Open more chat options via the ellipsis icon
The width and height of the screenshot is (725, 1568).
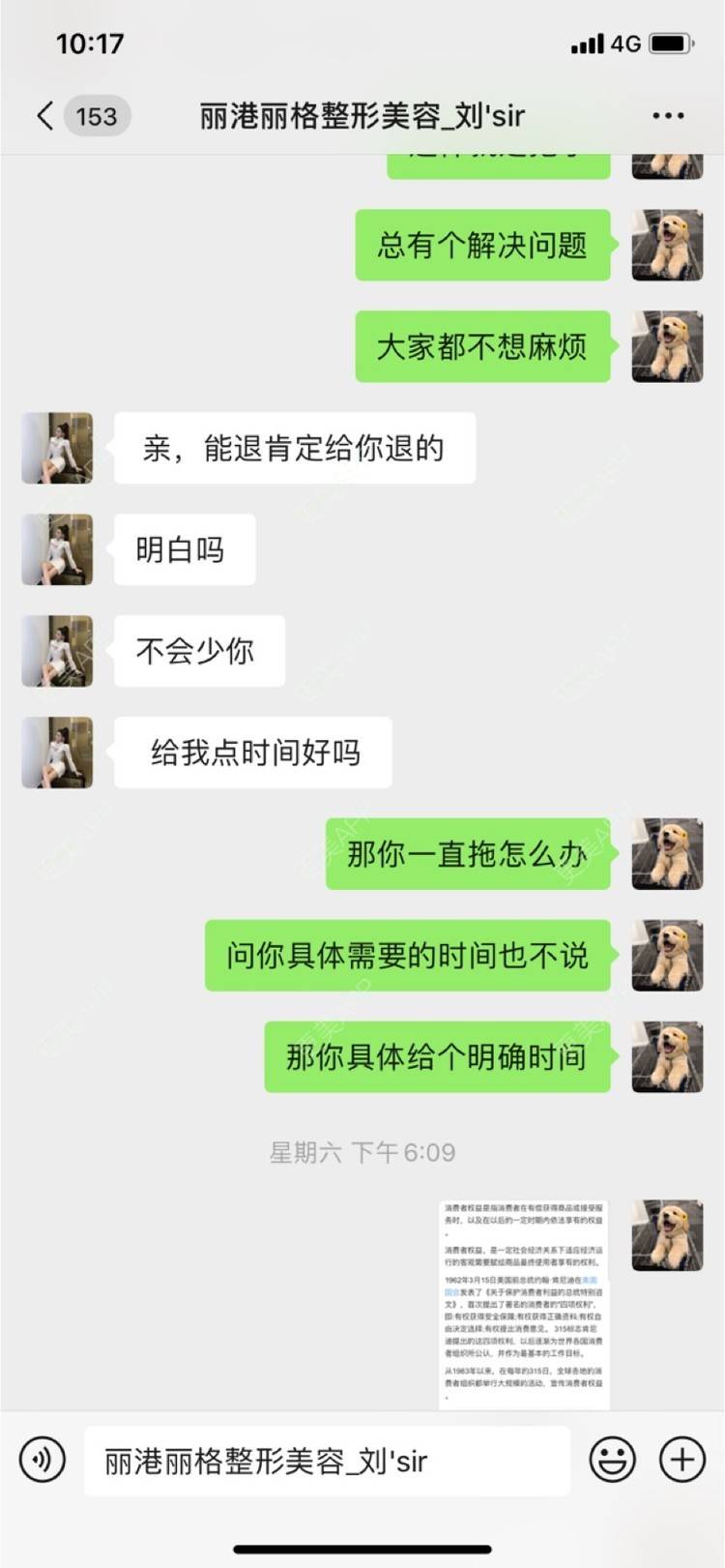point(667,115)
